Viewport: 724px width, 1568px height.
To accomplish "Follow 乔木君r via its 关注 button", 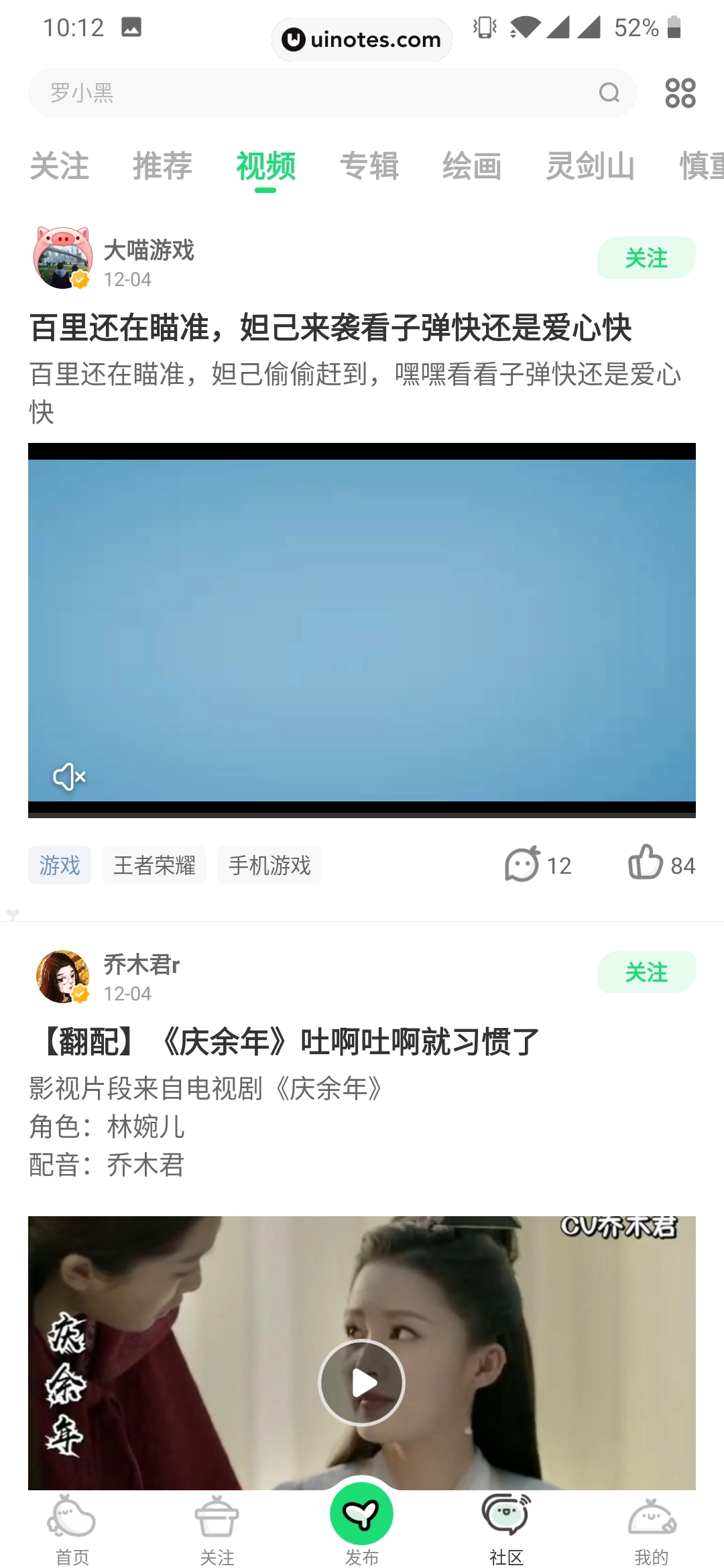I will coord(646,972).
